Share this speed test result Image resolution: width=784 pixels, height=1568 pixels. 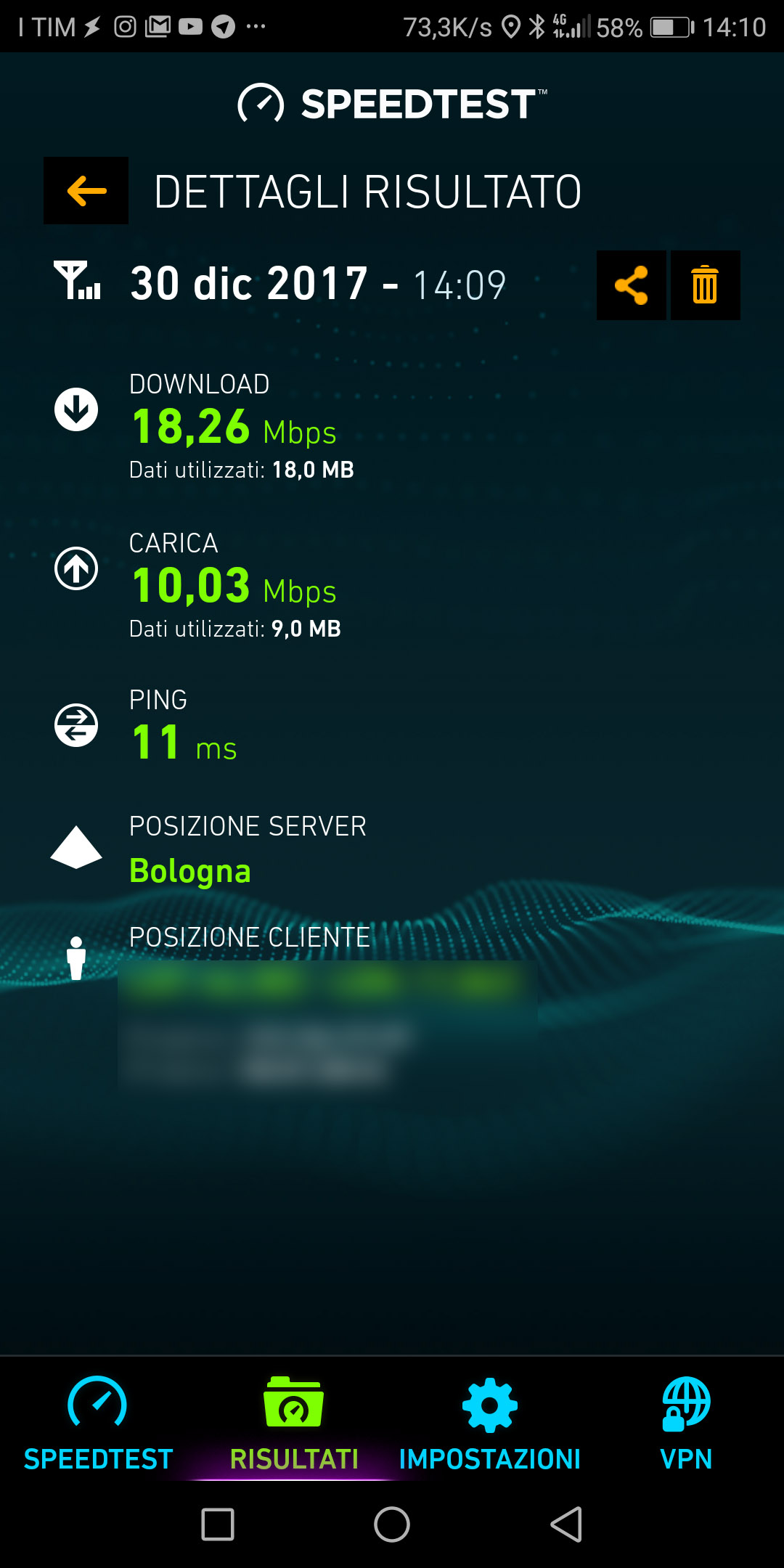pos(631,285)
